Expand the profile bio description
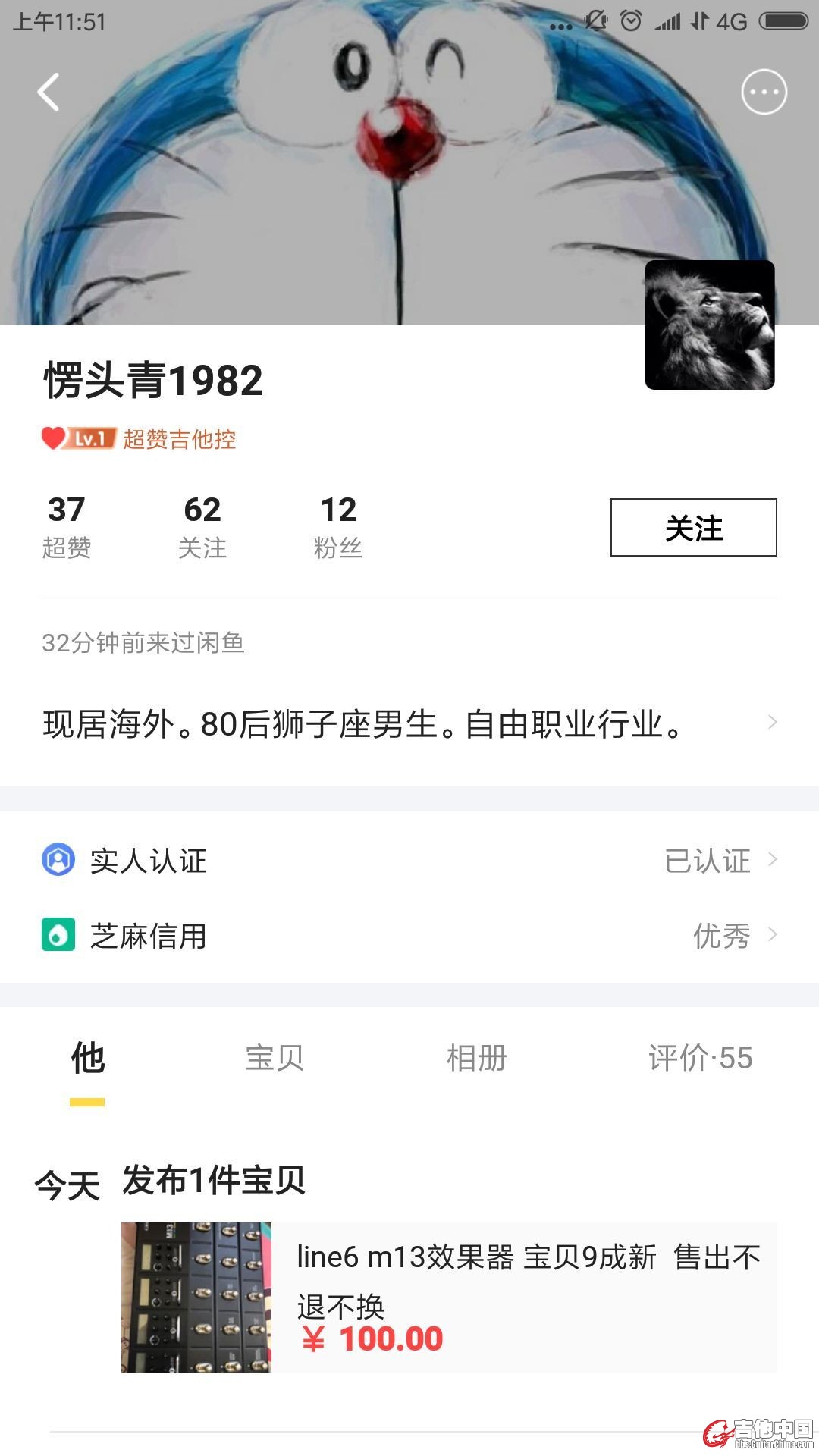819x1456 pixels. click(x=409, y=723)
